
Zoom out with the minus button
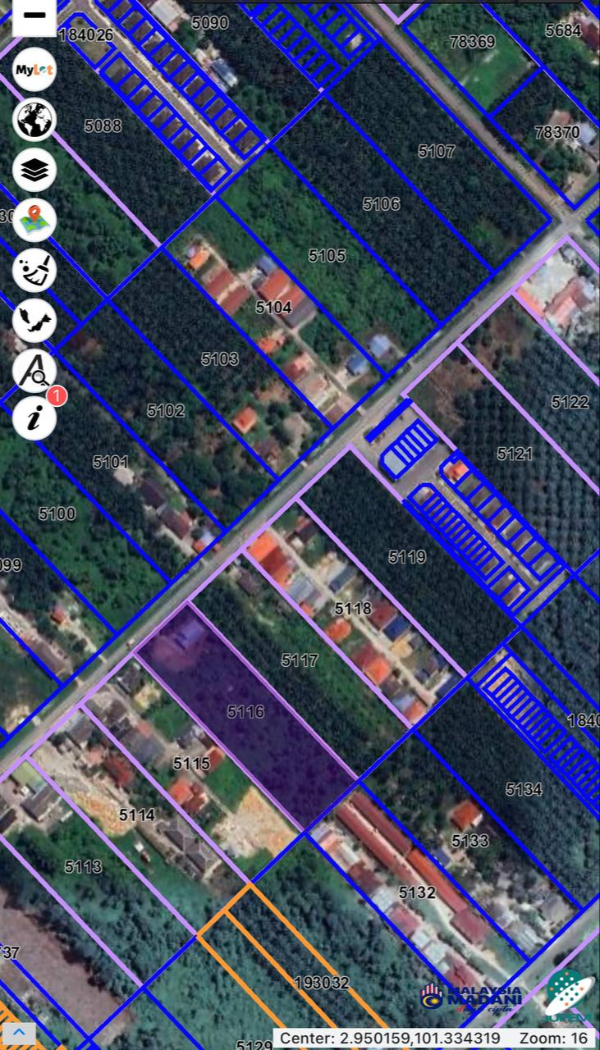point(34,16)
